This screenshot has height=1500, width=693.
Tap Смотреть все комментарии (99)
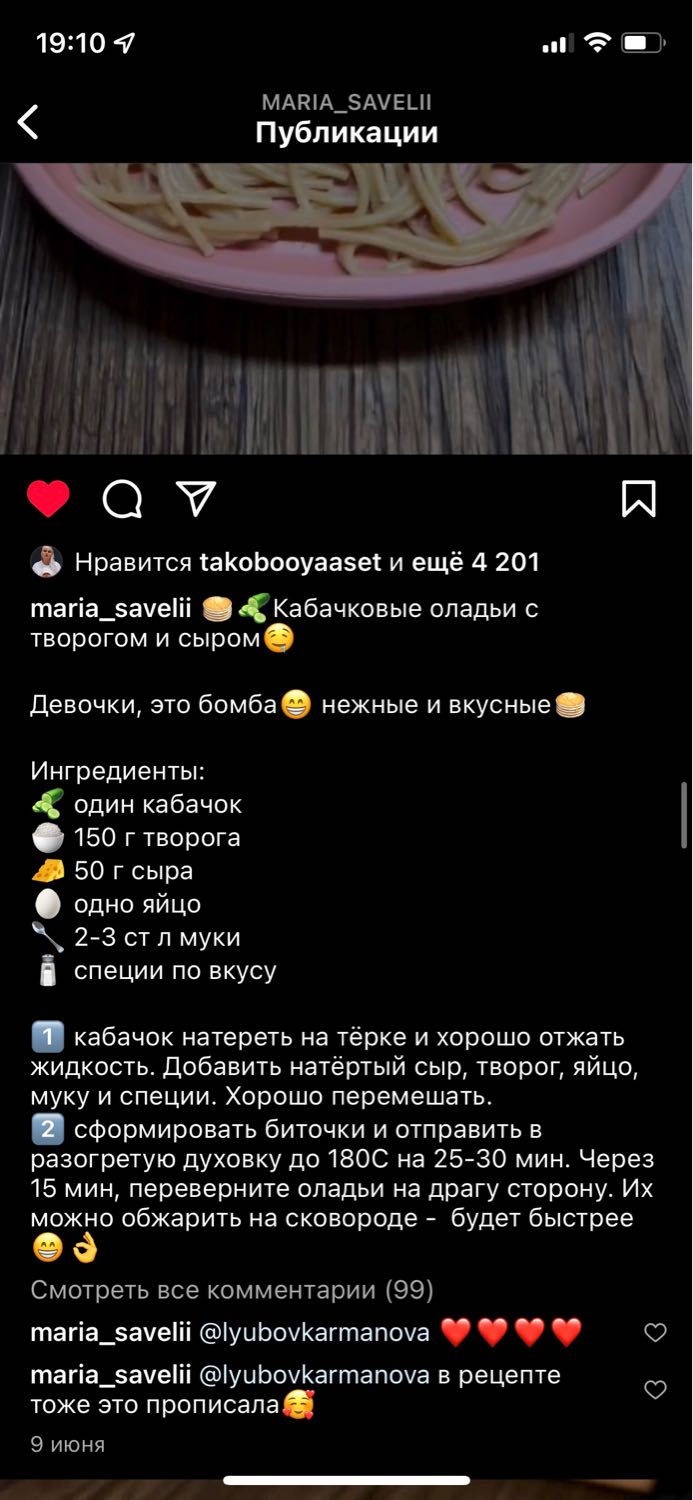(x=232, y=1290)
